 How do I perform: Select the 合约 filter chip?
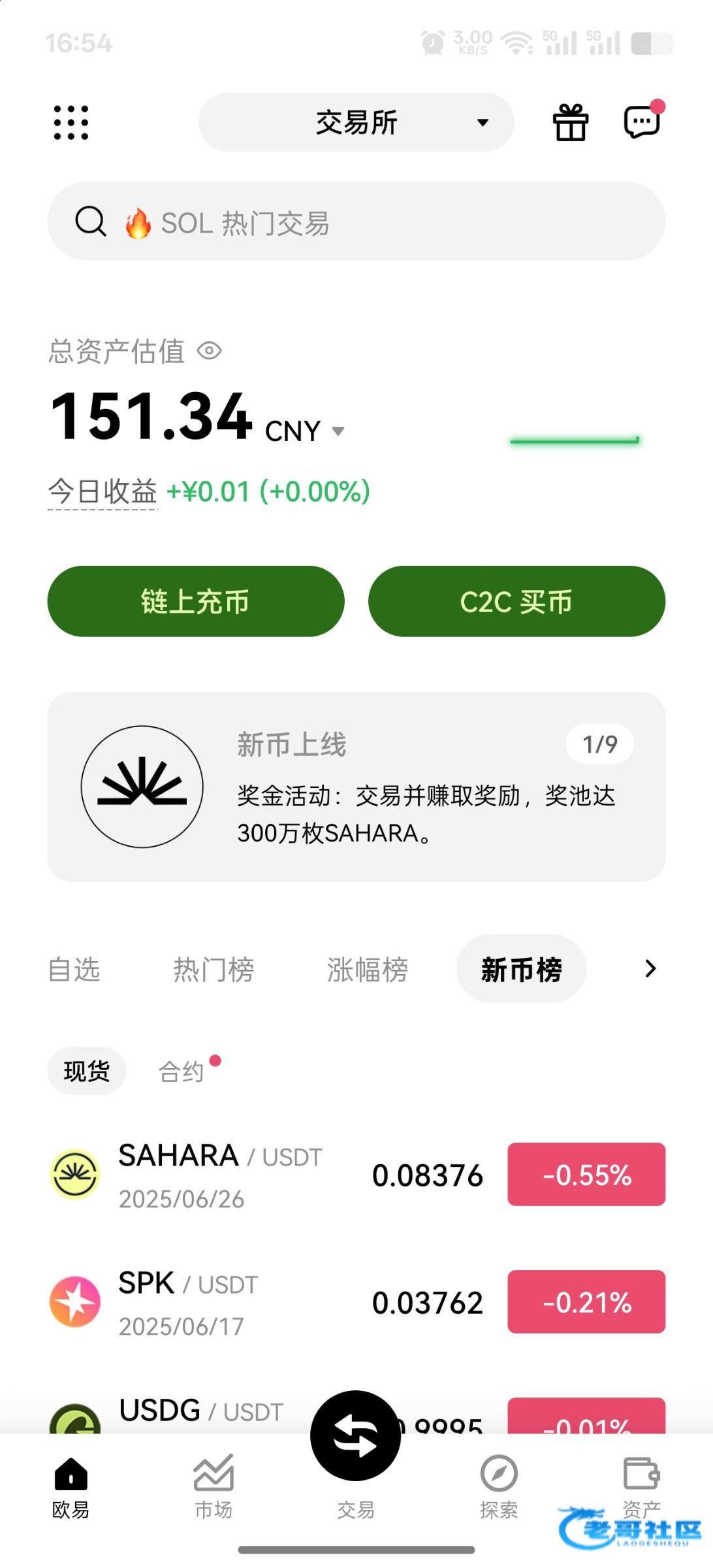pos(182,1071)
